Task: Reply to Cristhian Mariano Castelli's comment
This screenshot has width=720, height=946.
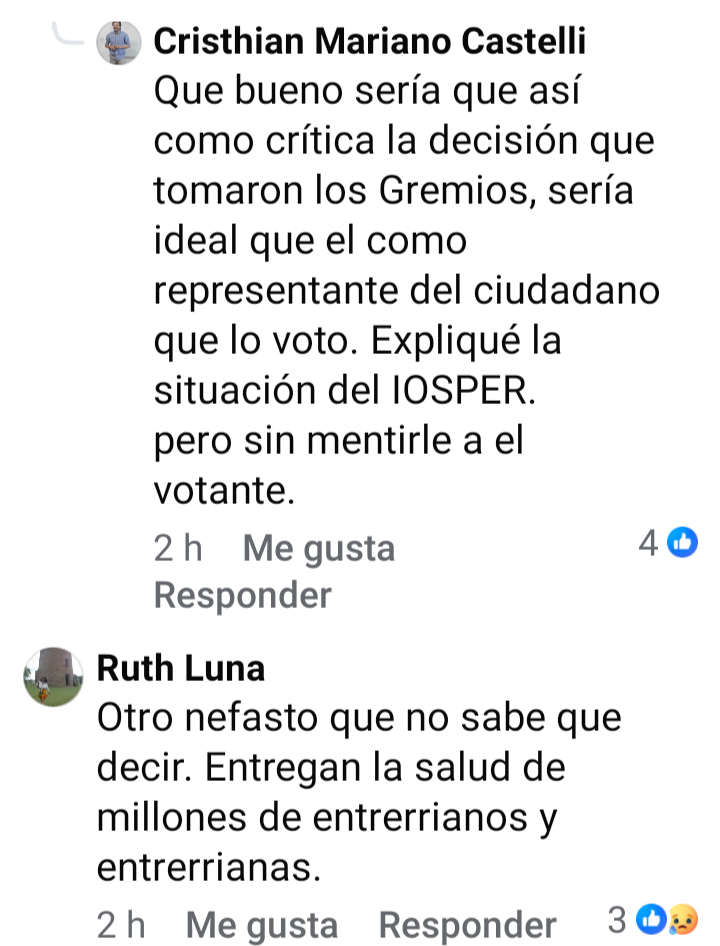Action: click(x=242, y=595)
